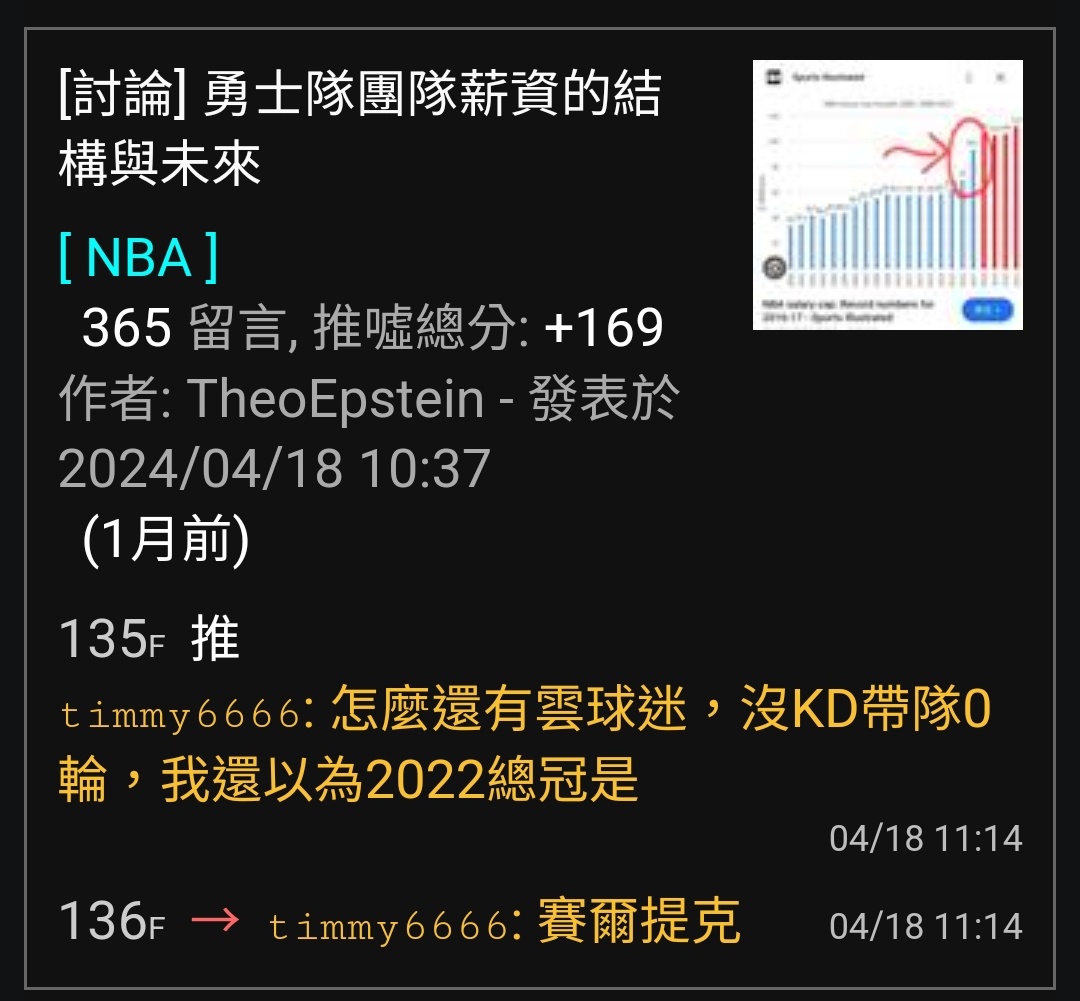Open author TheoEpstein's profile

pyautogui.click(x=335, y=400)
